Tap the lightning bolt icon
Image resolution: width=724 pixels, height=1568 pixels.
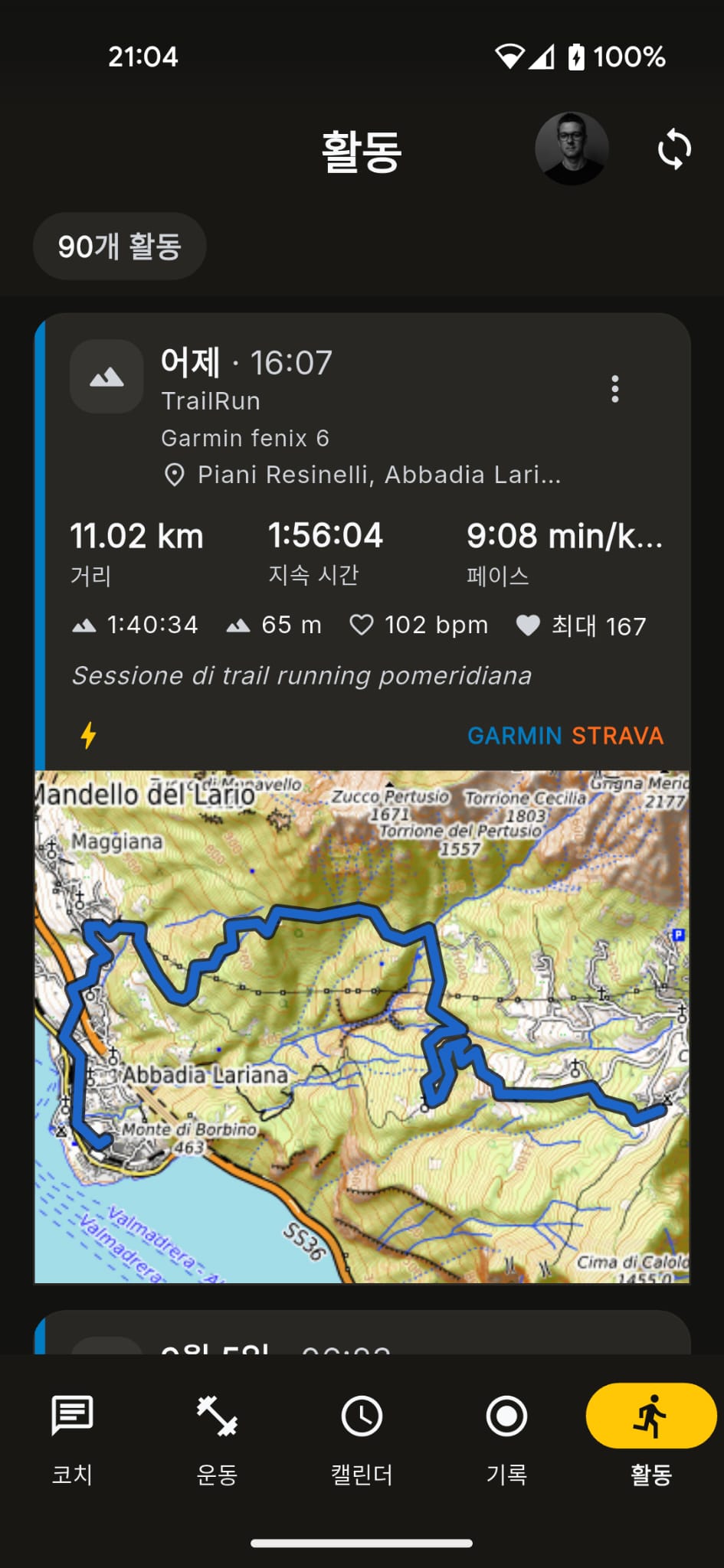(x=88, y=735)
